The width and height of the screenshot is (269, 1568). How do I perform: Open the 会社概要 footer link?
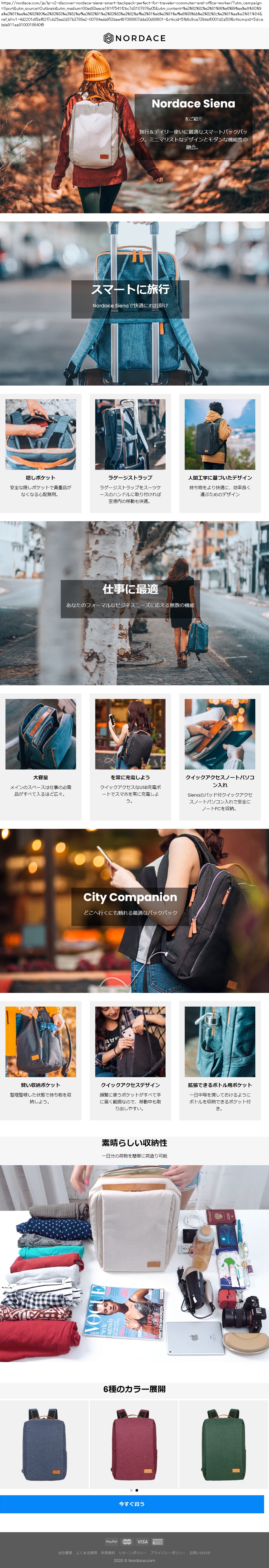(65, 1553)
